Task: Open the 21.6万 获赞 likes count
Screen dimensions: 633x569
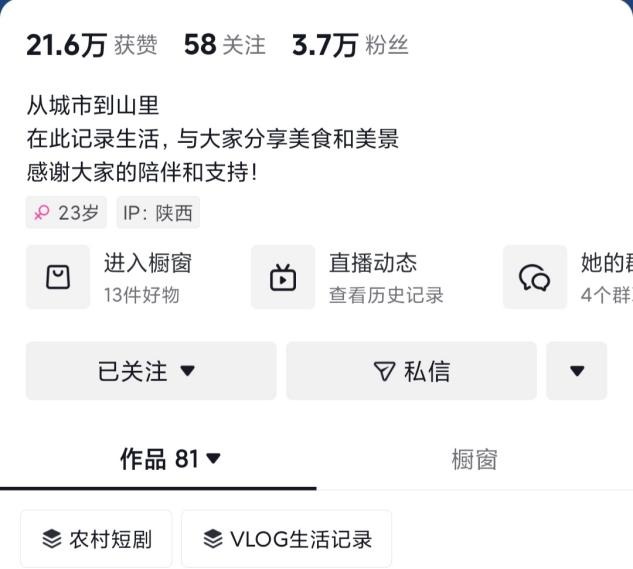Action: [x=92, y=45]
